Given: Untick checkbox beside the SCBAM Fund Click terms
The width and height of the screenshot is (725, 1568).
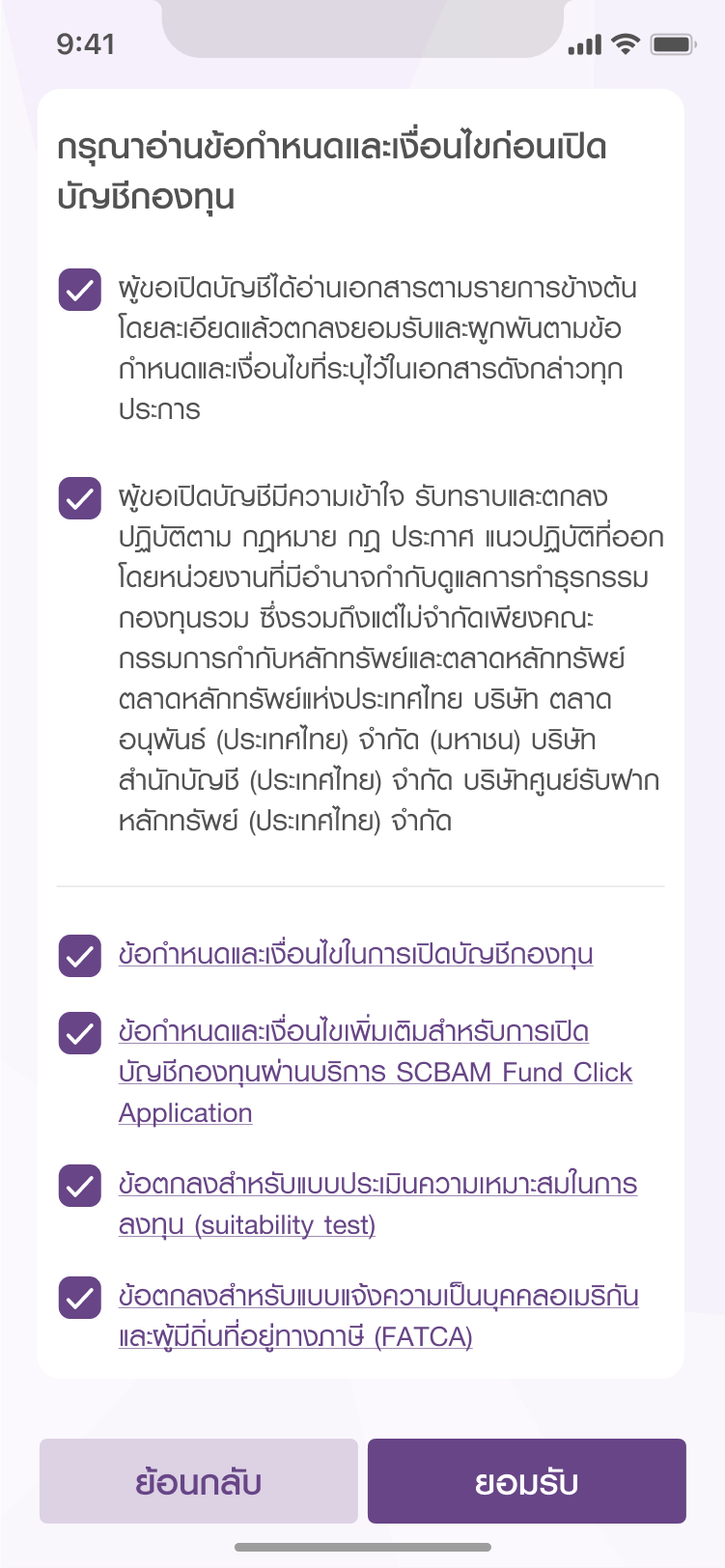Looking at the screenshot, I should (80, 1033).
